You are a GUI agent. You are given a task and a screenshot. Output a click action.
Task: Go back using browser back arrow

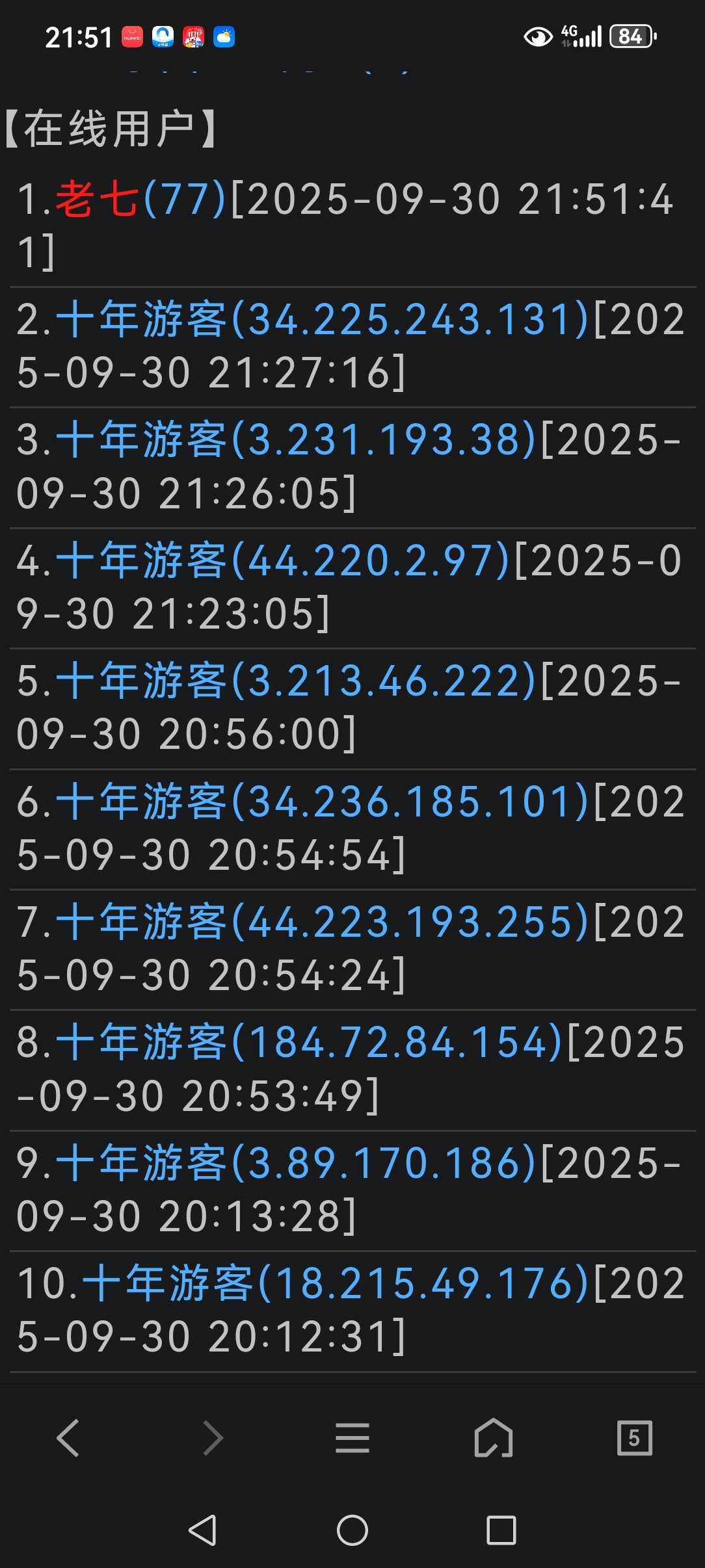coord(68,1437)
